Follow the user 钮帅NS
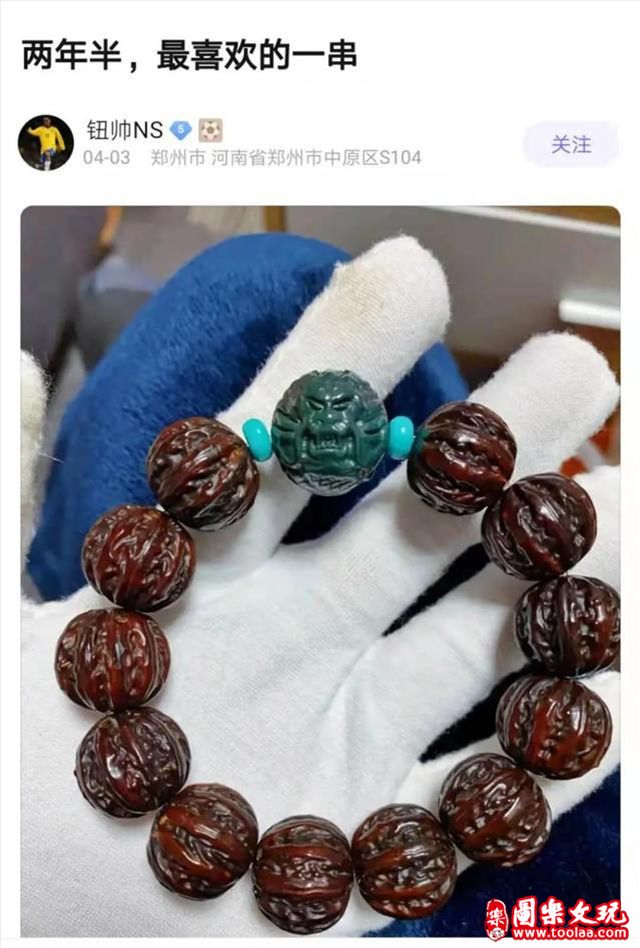 coord(571,144)
